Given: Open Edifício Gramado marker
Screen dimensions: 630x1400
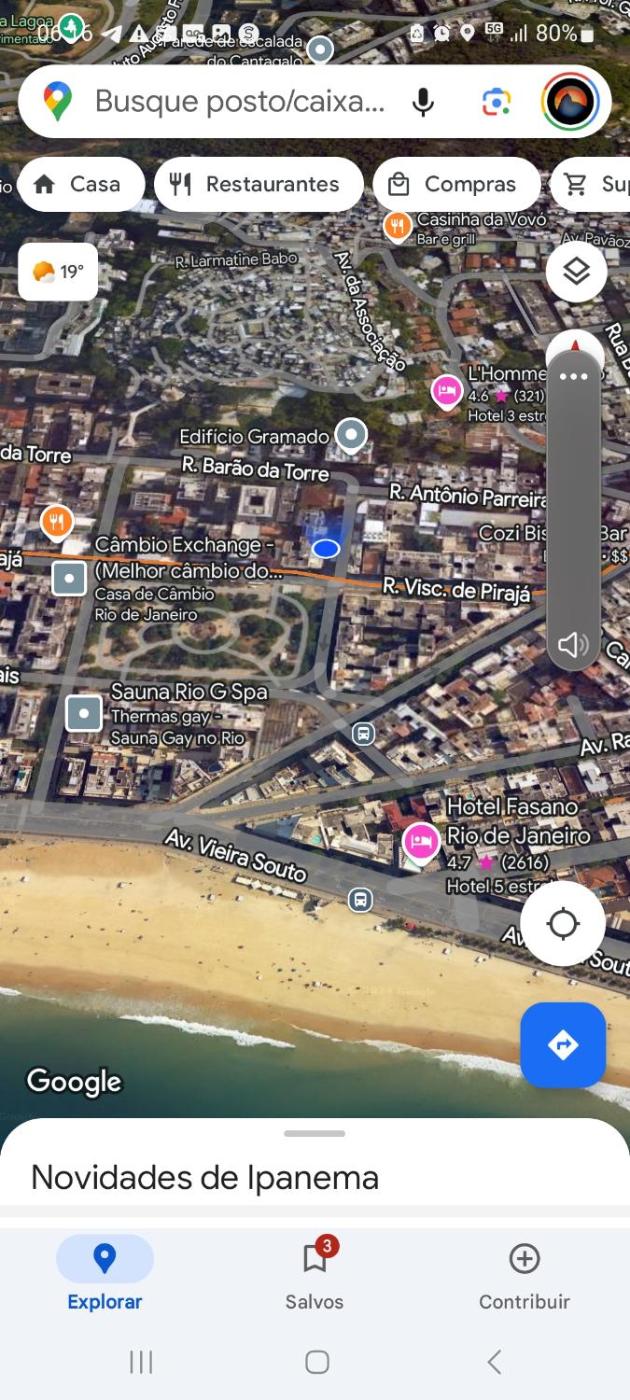Looking at the screenshot, I should [351, 435].
